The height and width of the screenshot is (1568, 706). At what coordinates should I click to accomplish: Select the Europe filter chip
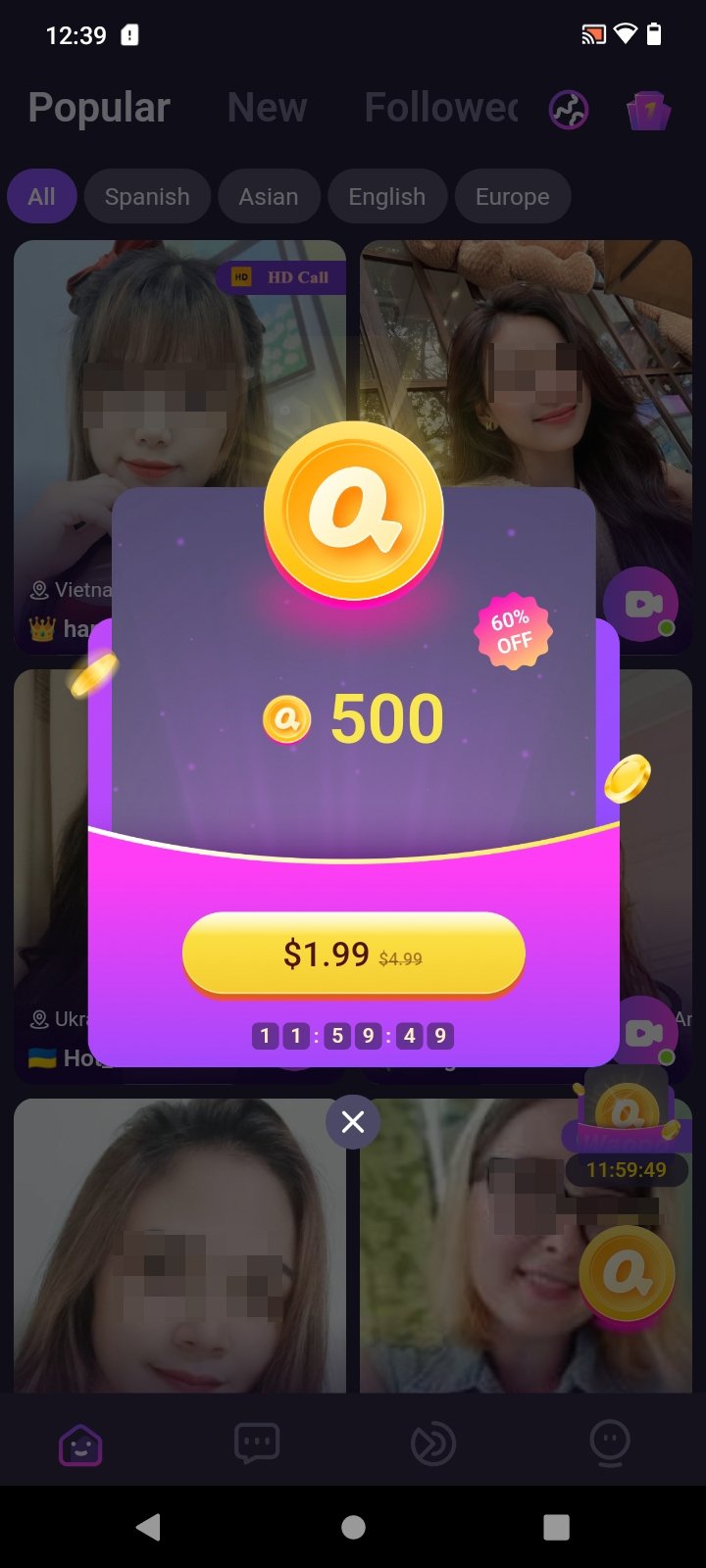point(512,197)
